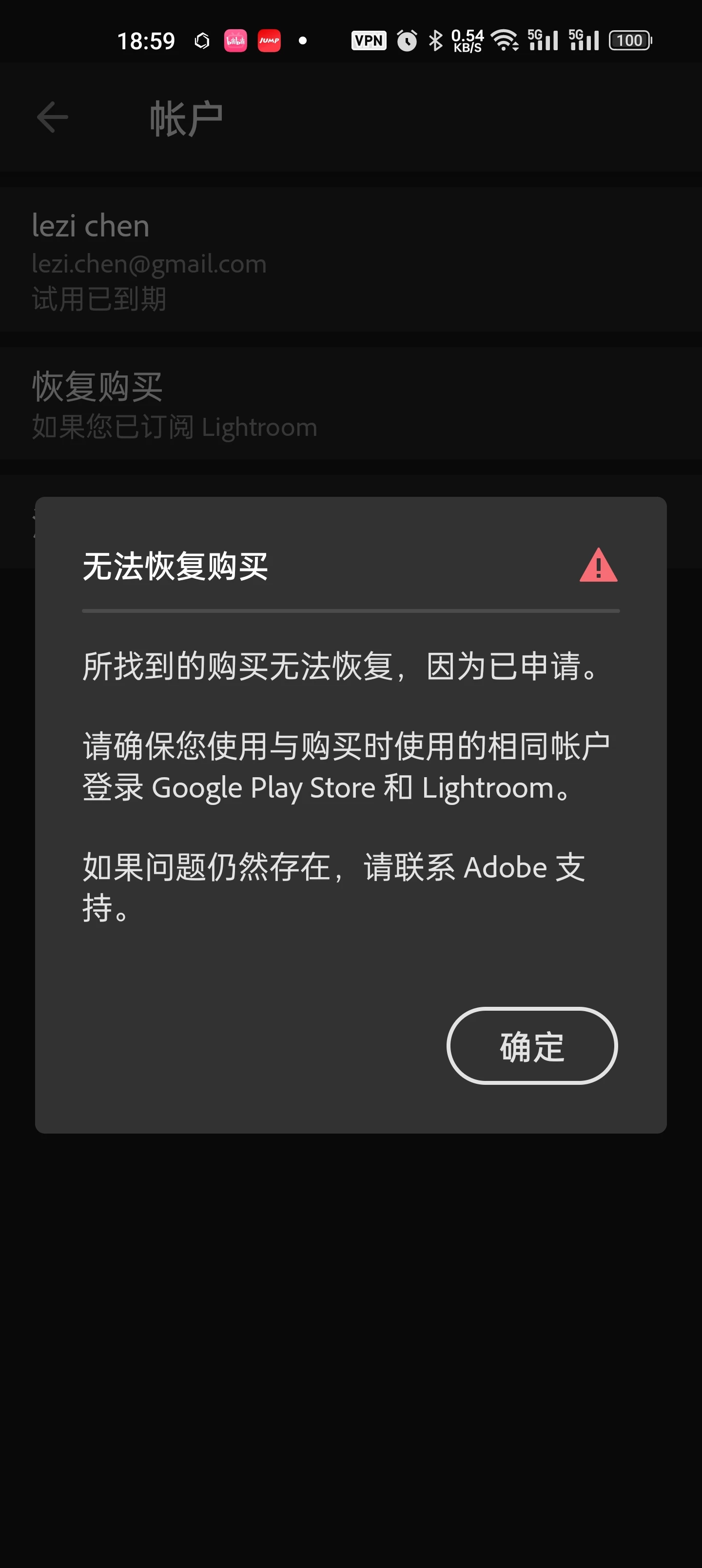The width and height of the screenshot is (702, 1568).
Task: Open the 恢复购买 row
Action: pyautogui.click(x=351, y=403)
